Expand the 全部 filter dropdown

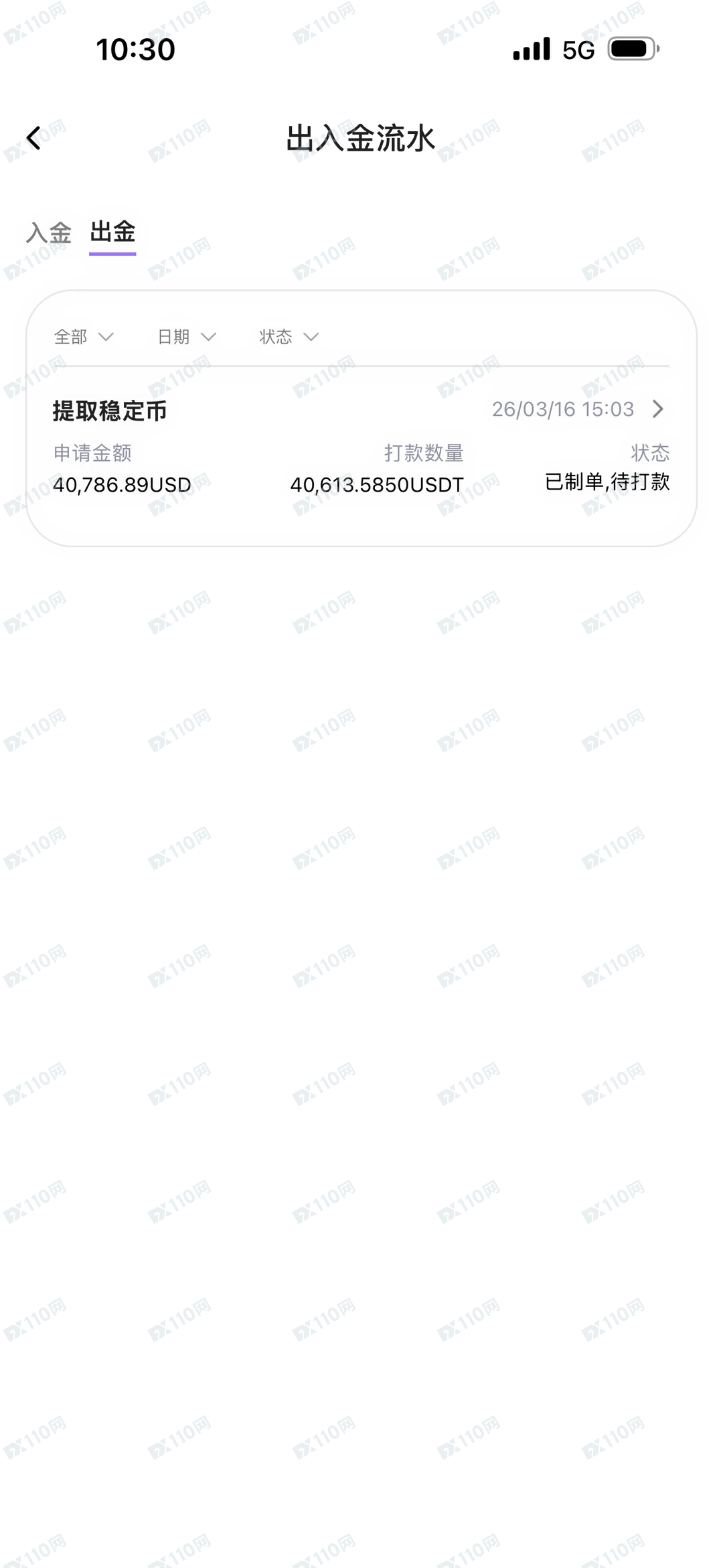pos(83,336)
